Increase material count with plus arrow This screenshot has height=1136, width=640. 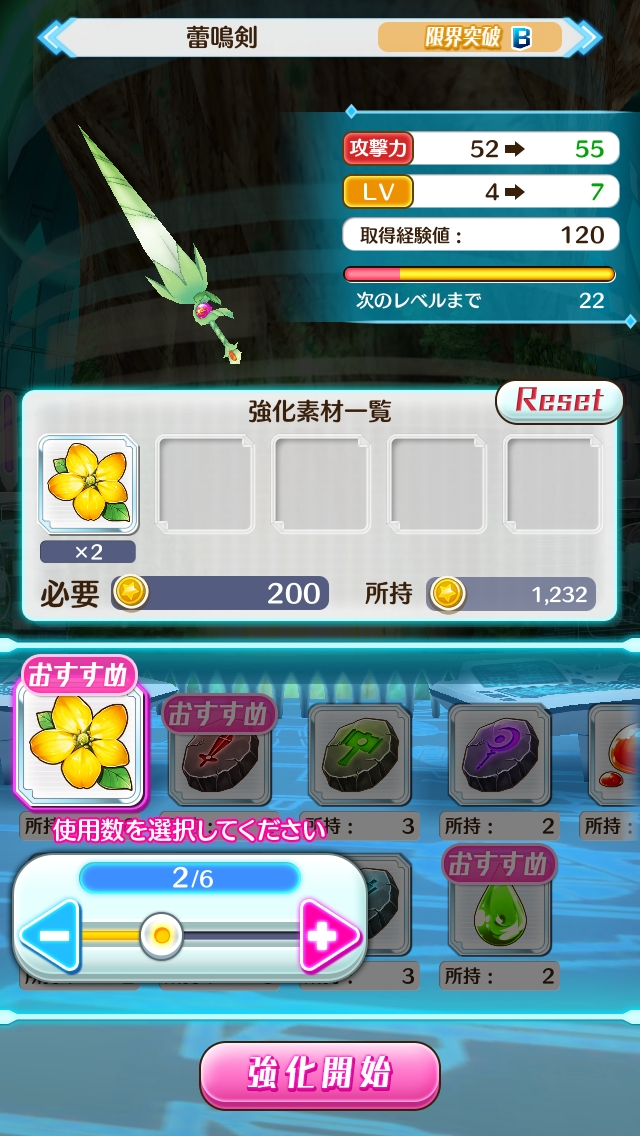328,935
